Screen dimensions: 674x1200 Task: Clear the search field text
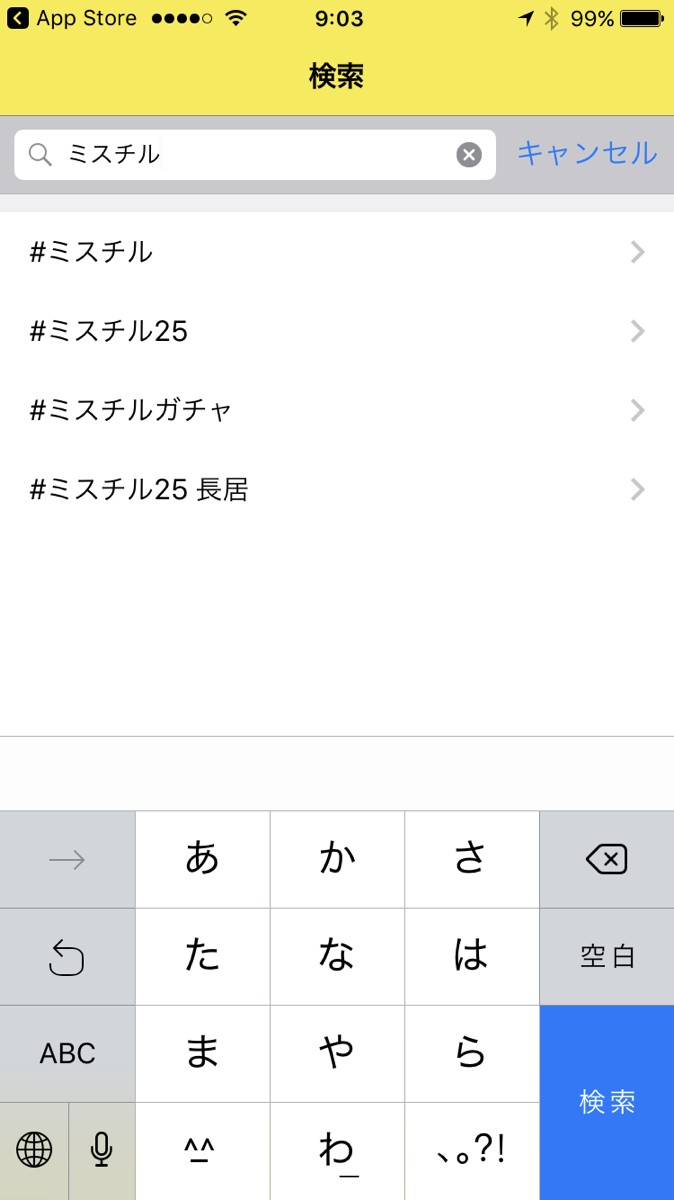[469, 154]
